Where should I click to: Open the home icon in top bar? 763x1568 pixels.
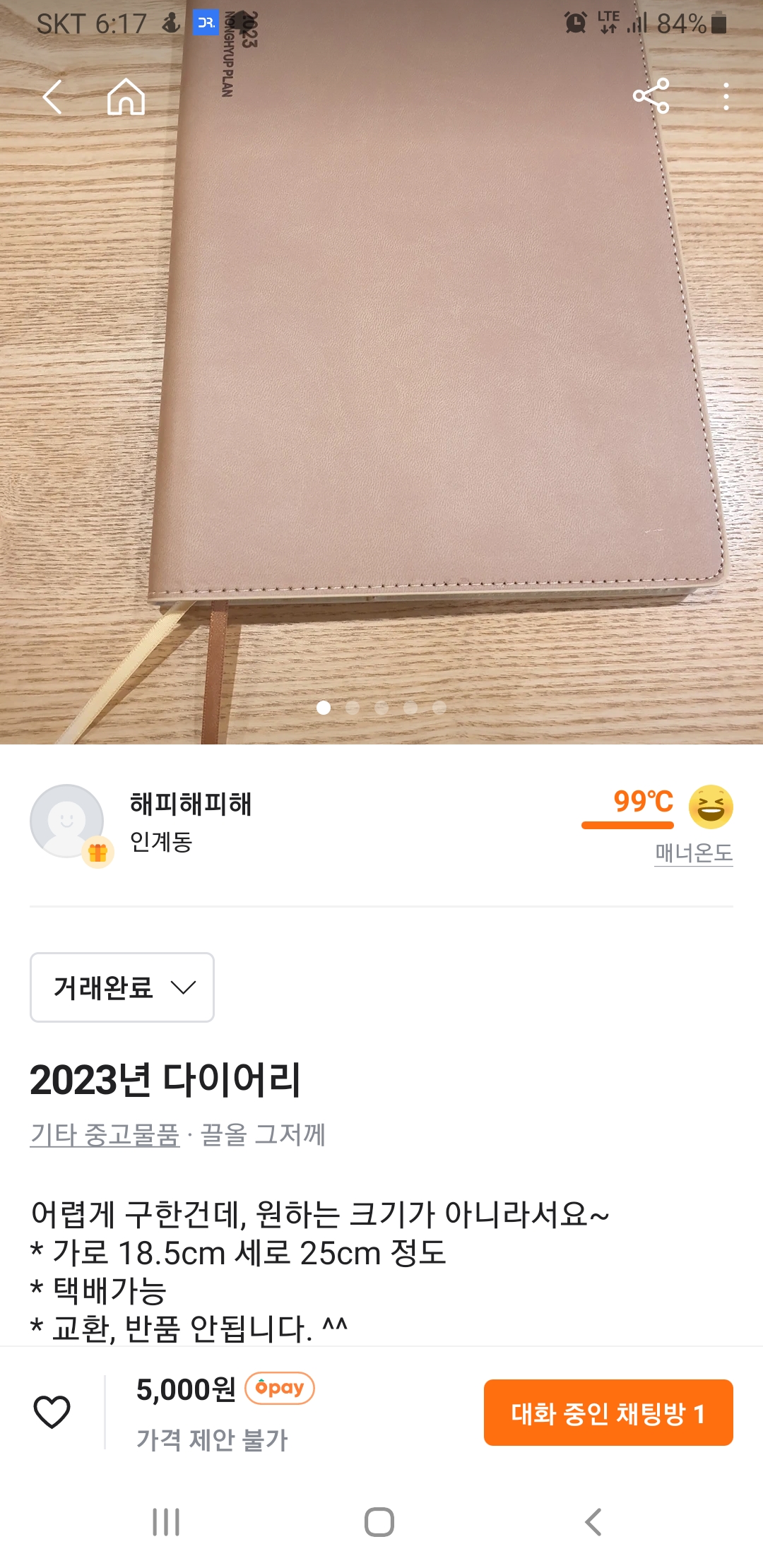click(126, 97)
